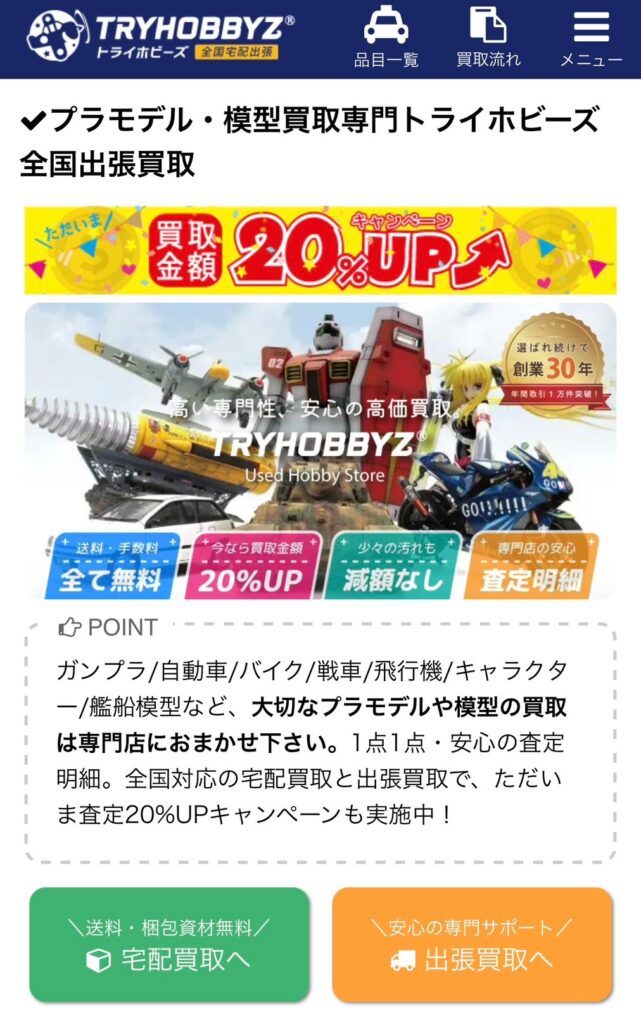641x1024 pixels.
Task: Open the 買取金額 20%UP campaign banner
Action: 320,250
